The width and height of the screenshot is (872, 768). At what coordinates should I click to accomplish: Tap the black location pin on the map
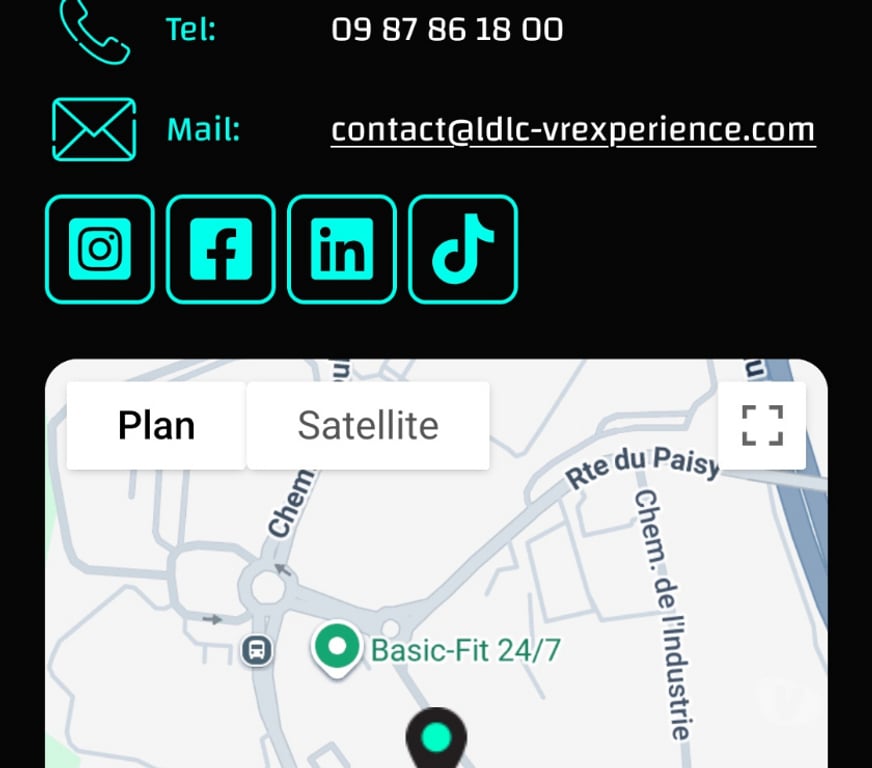click(x=436, y=738)
